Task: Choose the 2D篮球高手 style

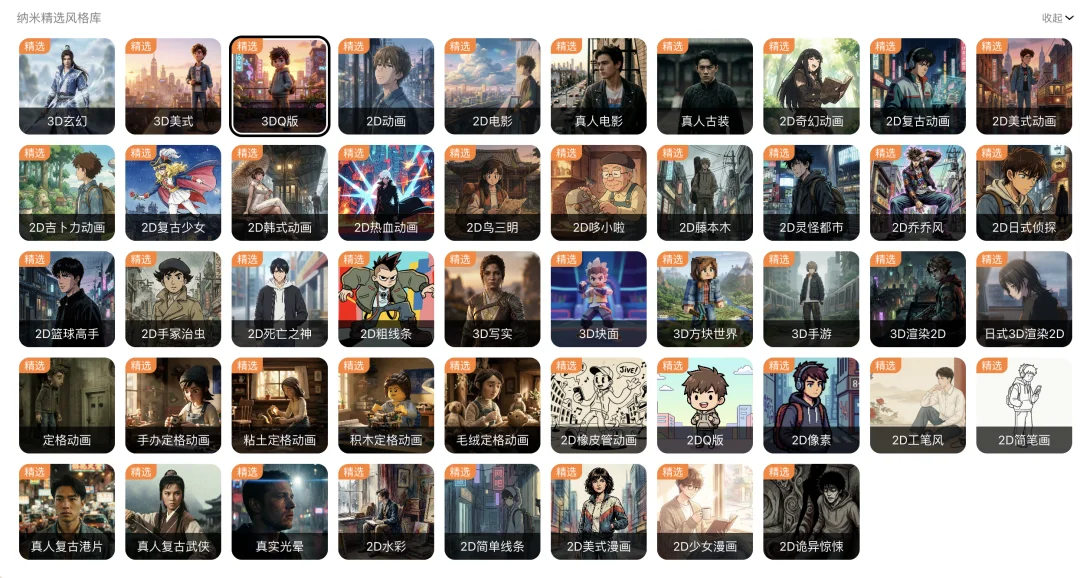Action: (x=67, y=298)
